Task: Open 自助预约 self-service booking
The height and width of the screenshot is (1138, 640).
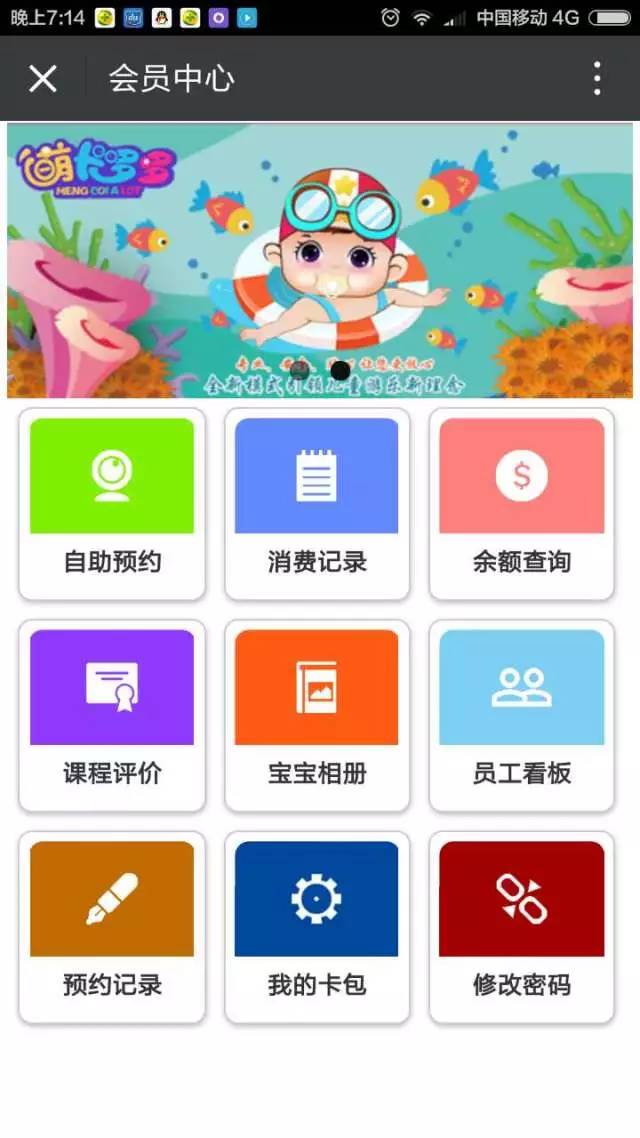Action: tap(112, 503)
